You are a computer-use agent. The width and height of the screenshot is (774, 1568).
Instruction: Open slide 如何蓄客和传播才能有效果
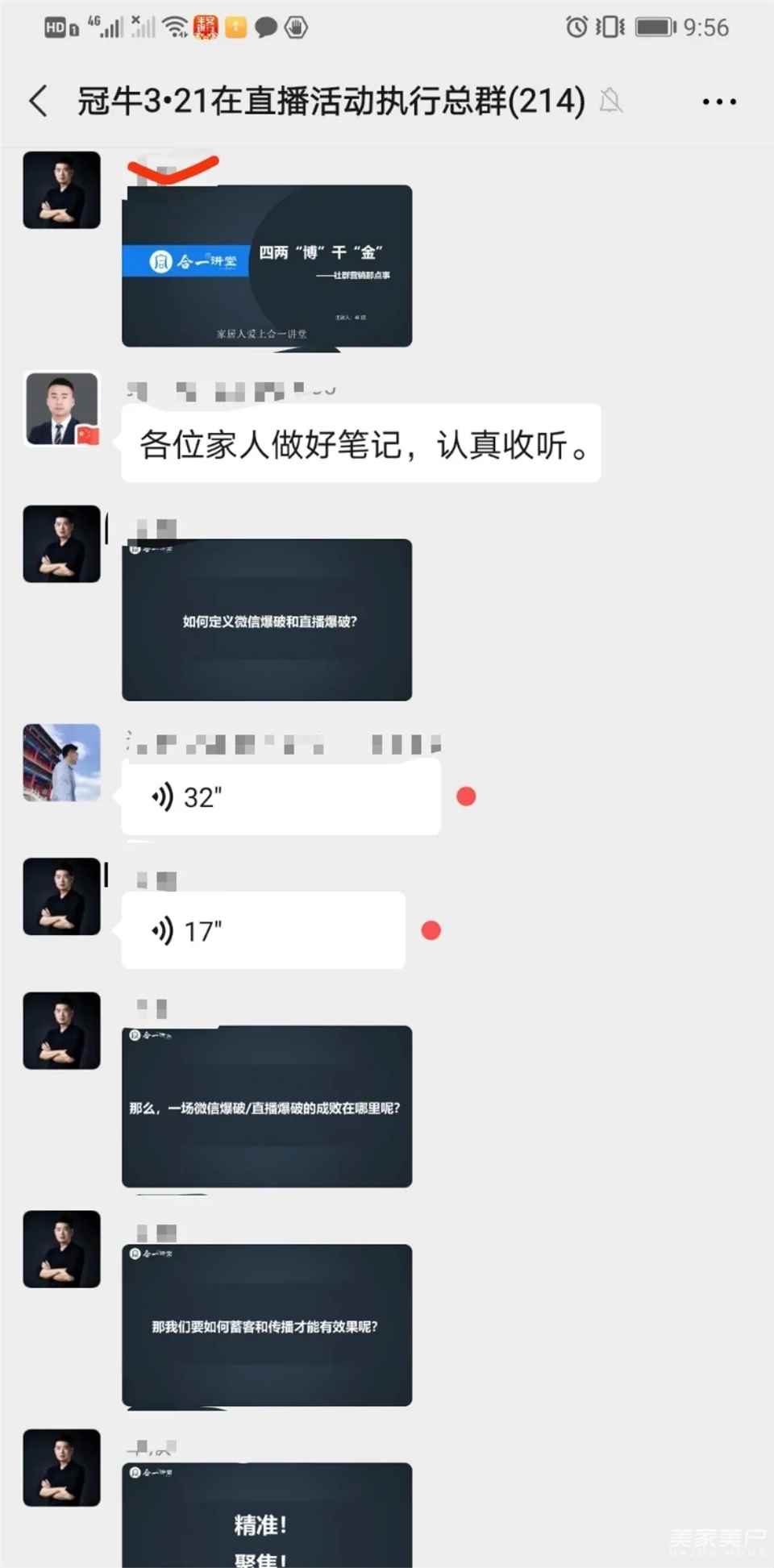coord(267,1325)
